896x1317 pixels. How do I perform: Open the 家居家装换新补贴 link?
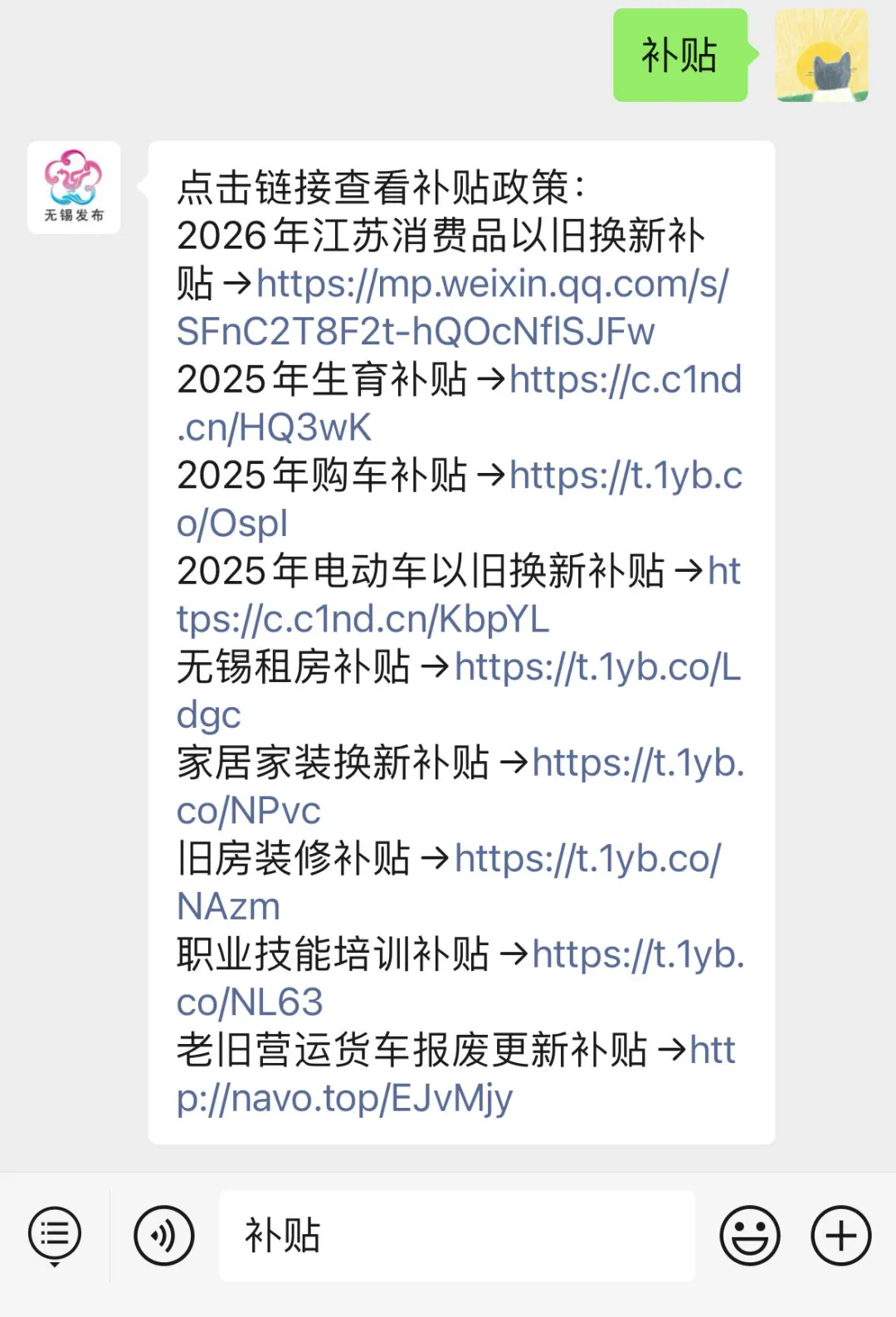click(x=637, y=763)
